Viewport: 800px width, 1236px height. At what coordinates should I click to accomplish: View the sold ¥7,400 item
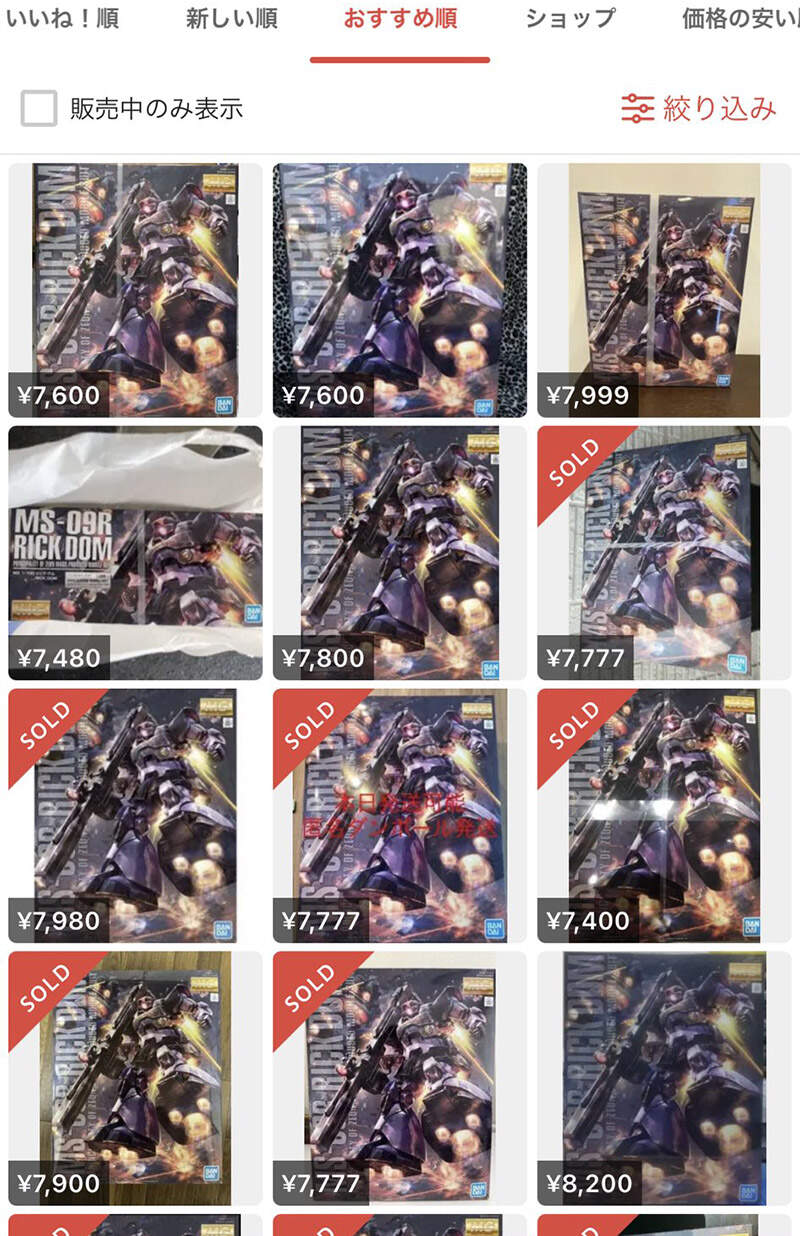(x=664, y=815)
